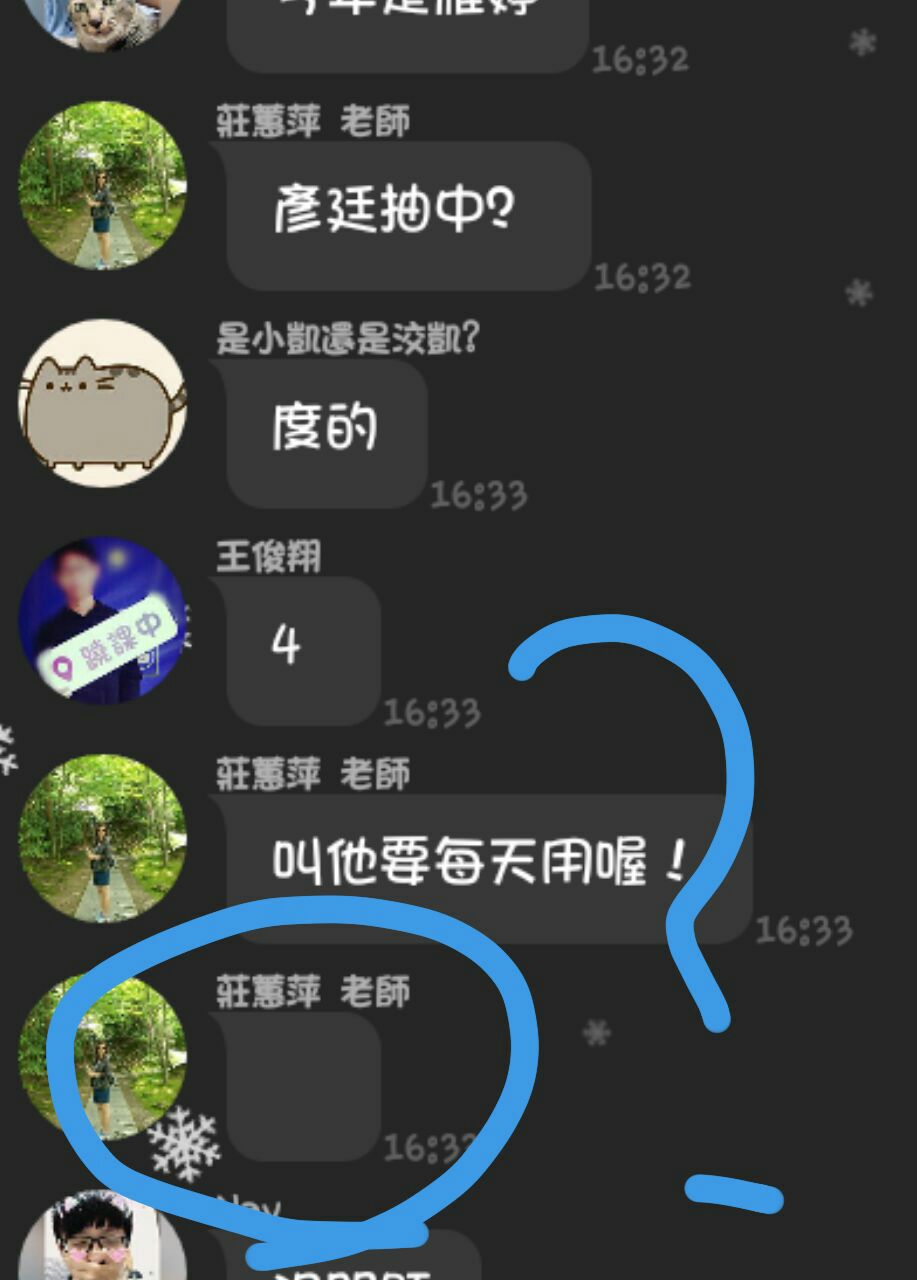Open 莊蕙萍 老師's avatar beside 叫他要每天用喔!
Screen dimensions: 917x1280
coord(102,838)
